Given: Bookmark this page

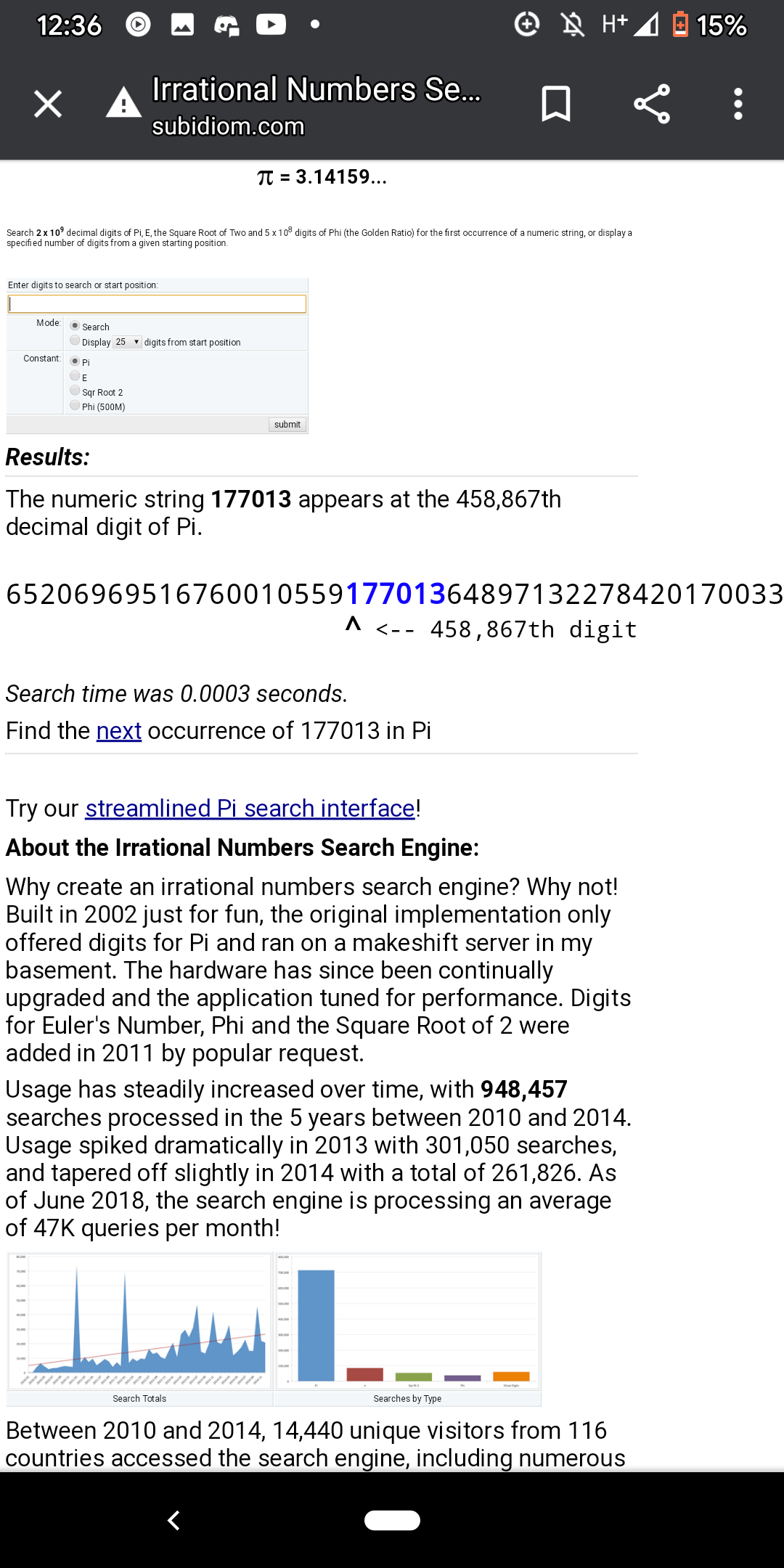Looking at the screenshot, I should pyautogui.click(x=556, y=104).
